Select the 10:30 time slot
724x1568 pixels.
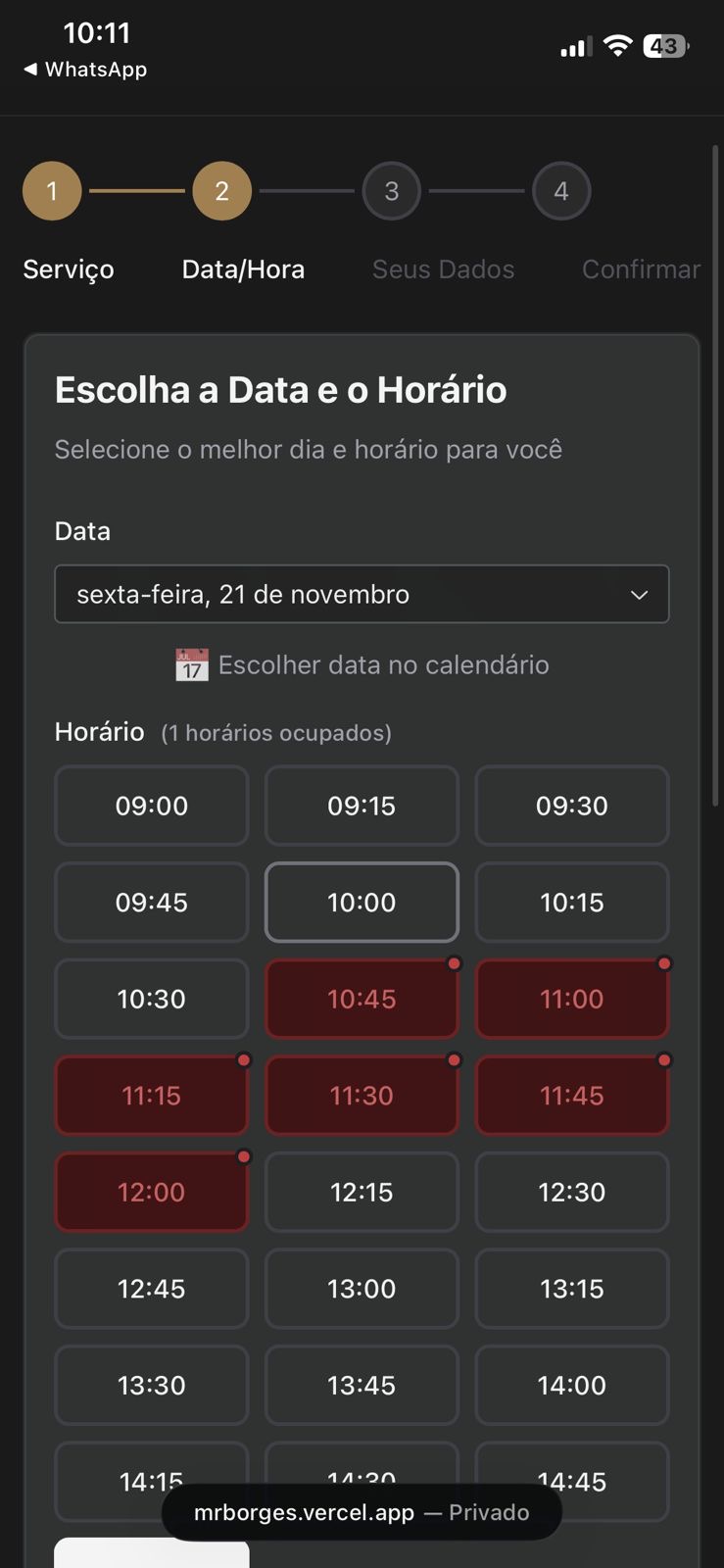tap(152, 999)
